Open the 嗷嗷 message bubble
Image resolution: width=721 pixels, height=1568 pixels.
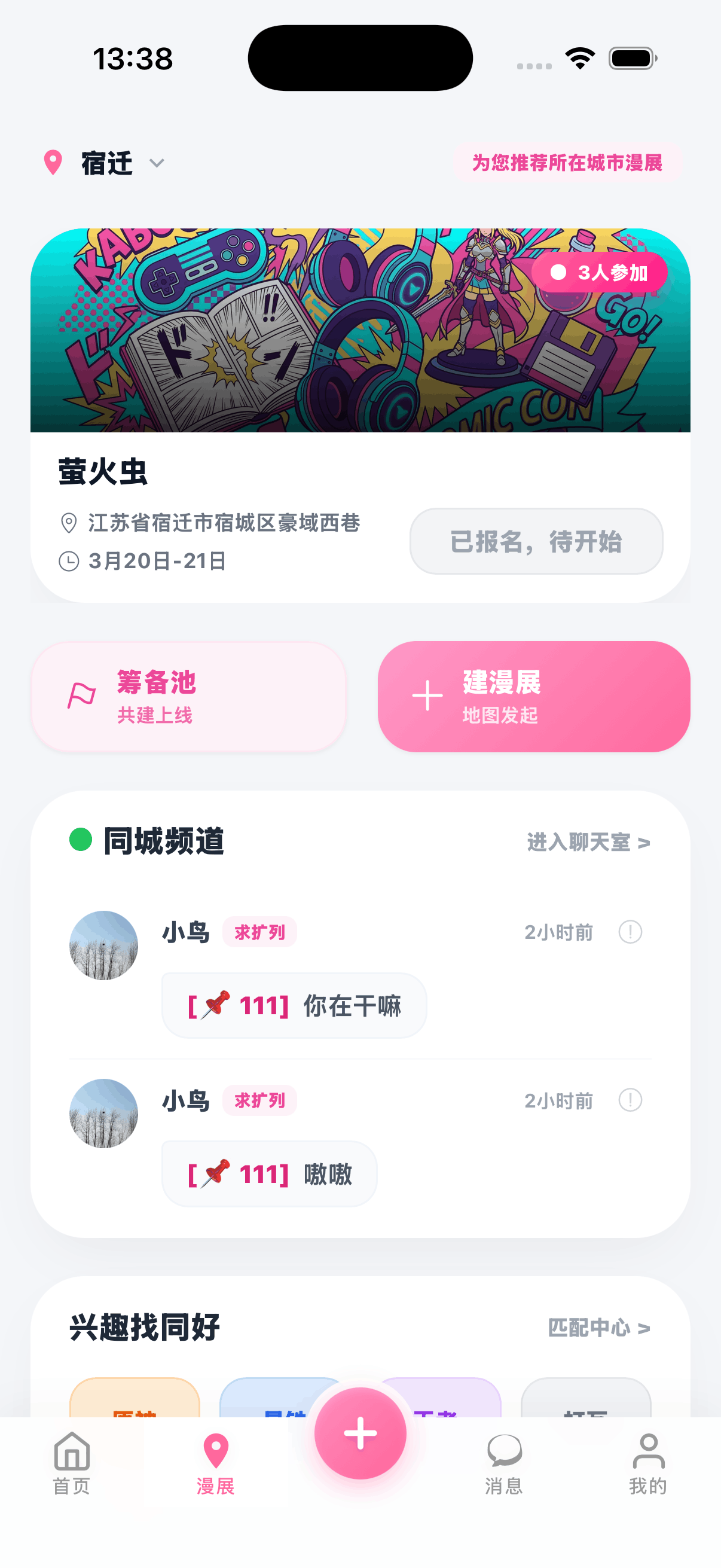[269, 1173]
